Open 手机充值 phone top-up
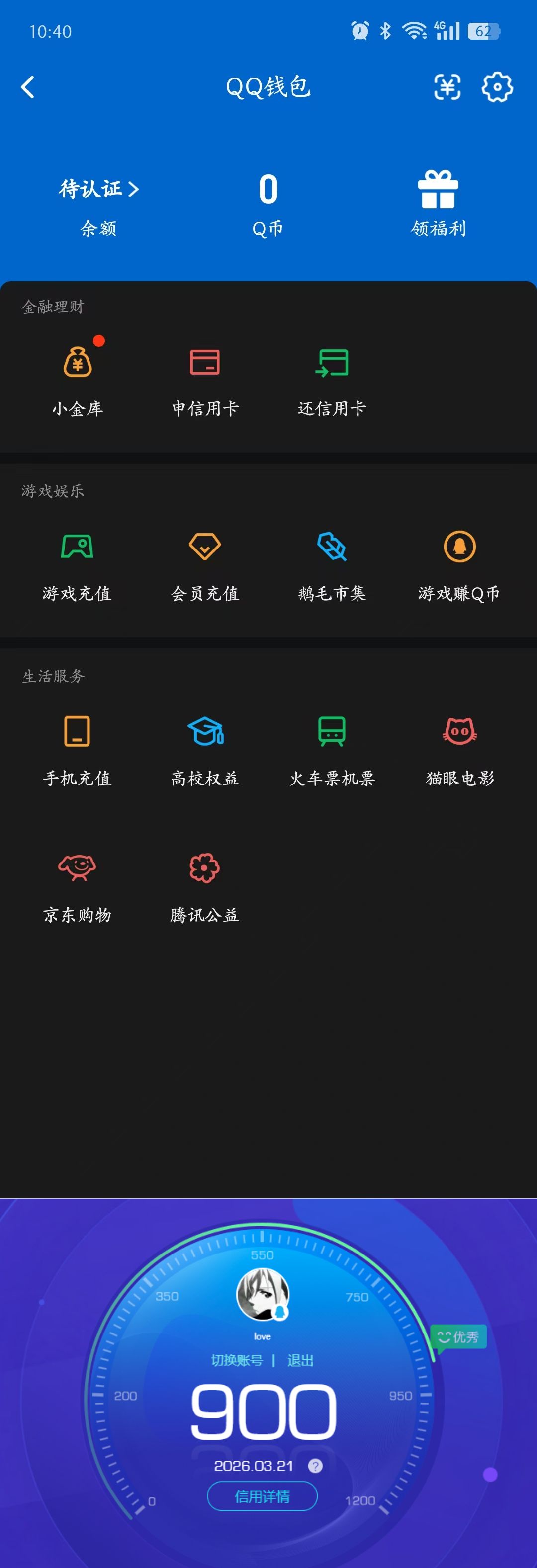Viewport: 537px width, 1568px height. tap(78, 749)
